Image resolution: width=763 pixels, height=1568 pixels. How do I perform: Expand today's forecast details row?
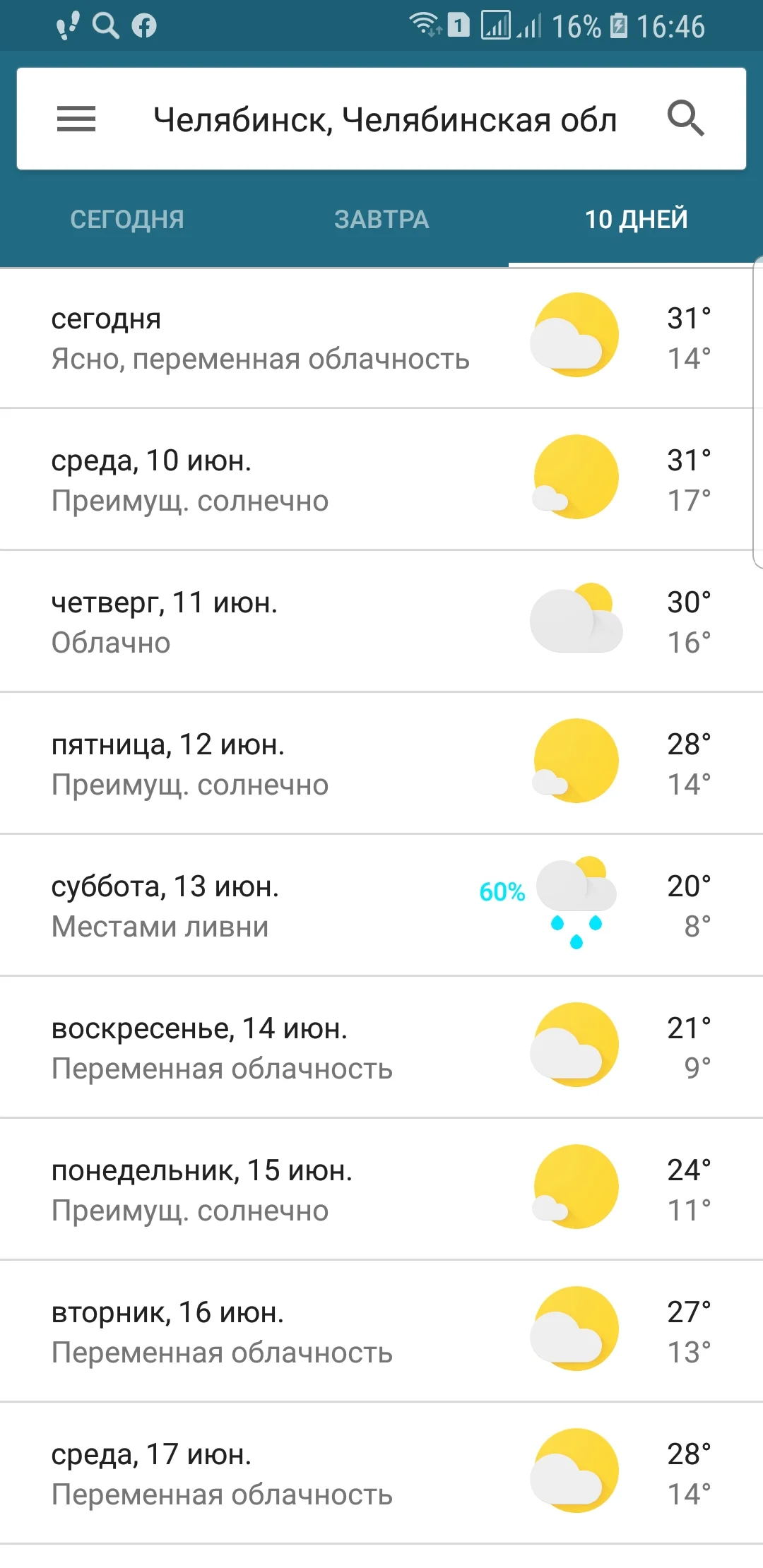[283, 336]
